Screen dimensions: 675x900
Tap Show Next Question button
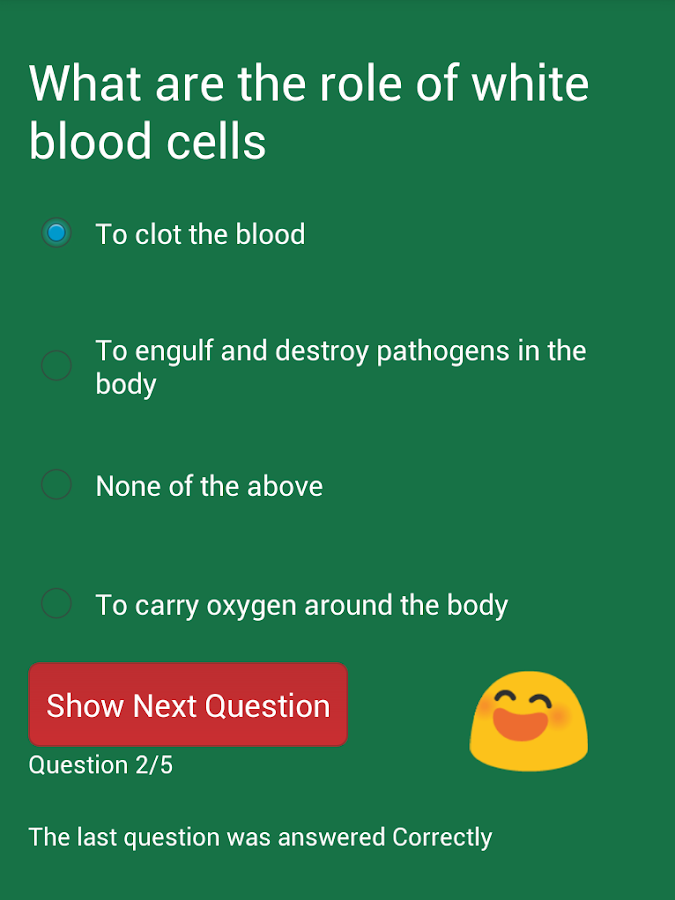pos(188,705)
